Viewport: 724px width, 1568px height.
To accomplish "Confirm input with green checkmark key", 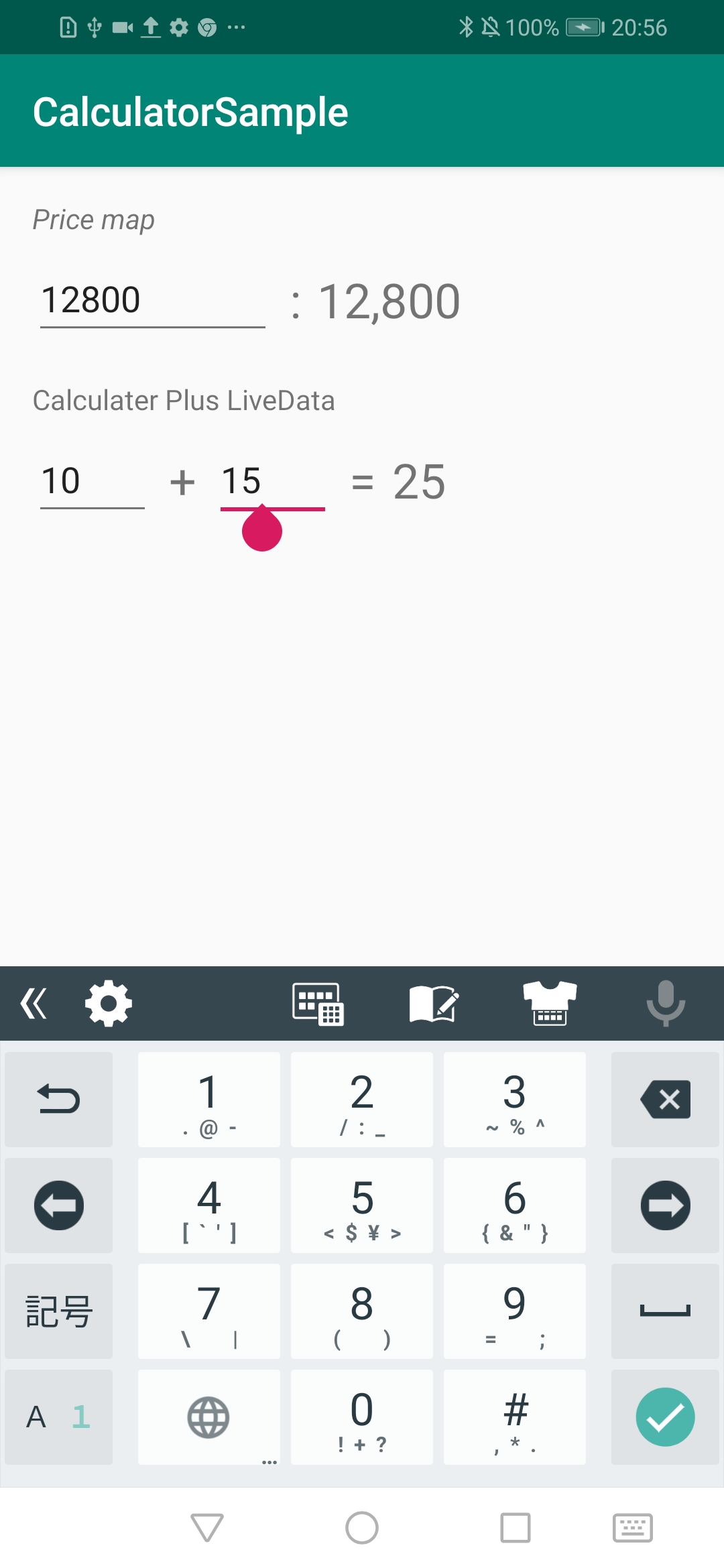I will coord(664,1417).
